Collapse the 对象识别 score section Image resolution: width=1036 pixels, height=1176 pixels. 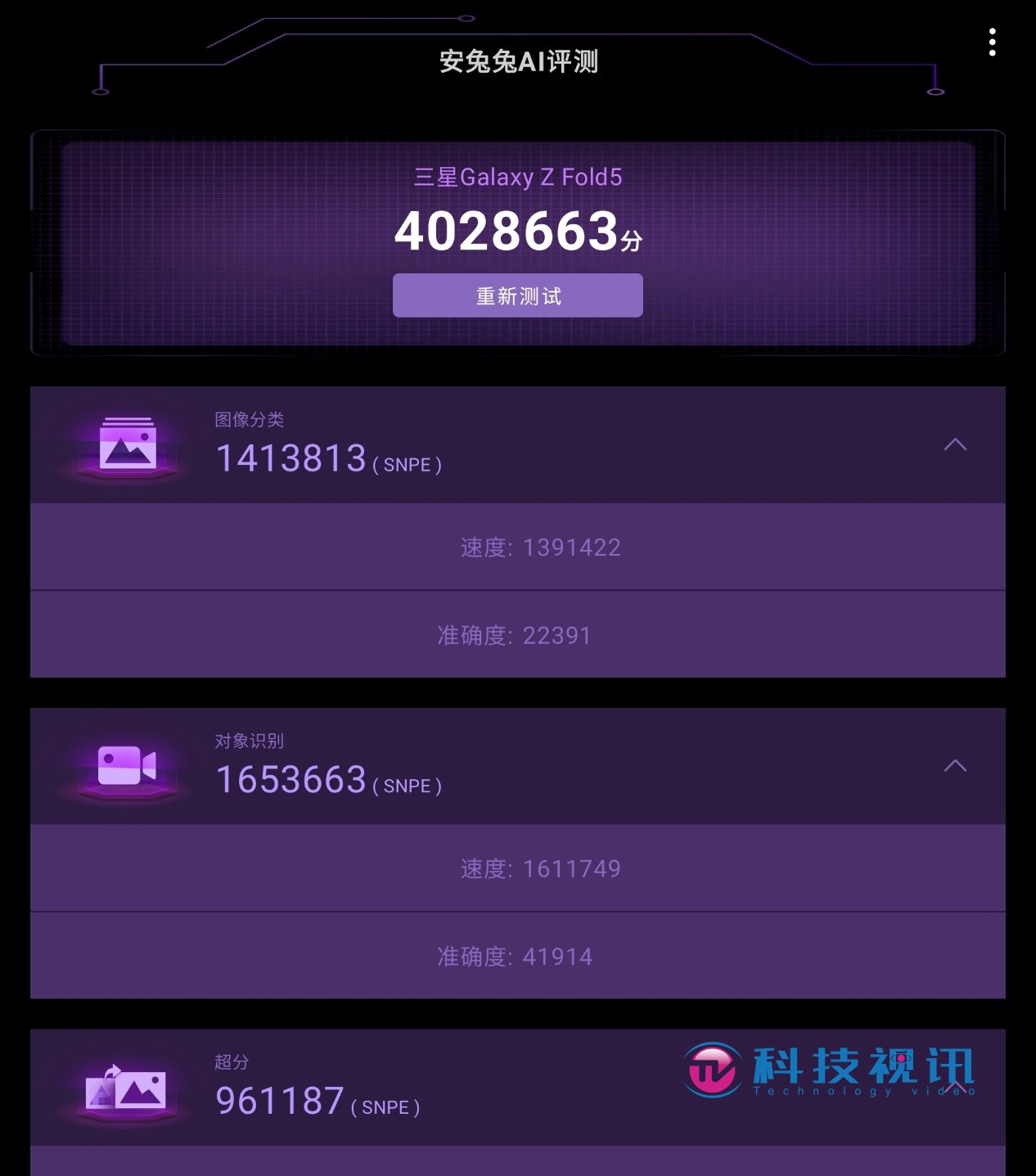coord(955,766)
